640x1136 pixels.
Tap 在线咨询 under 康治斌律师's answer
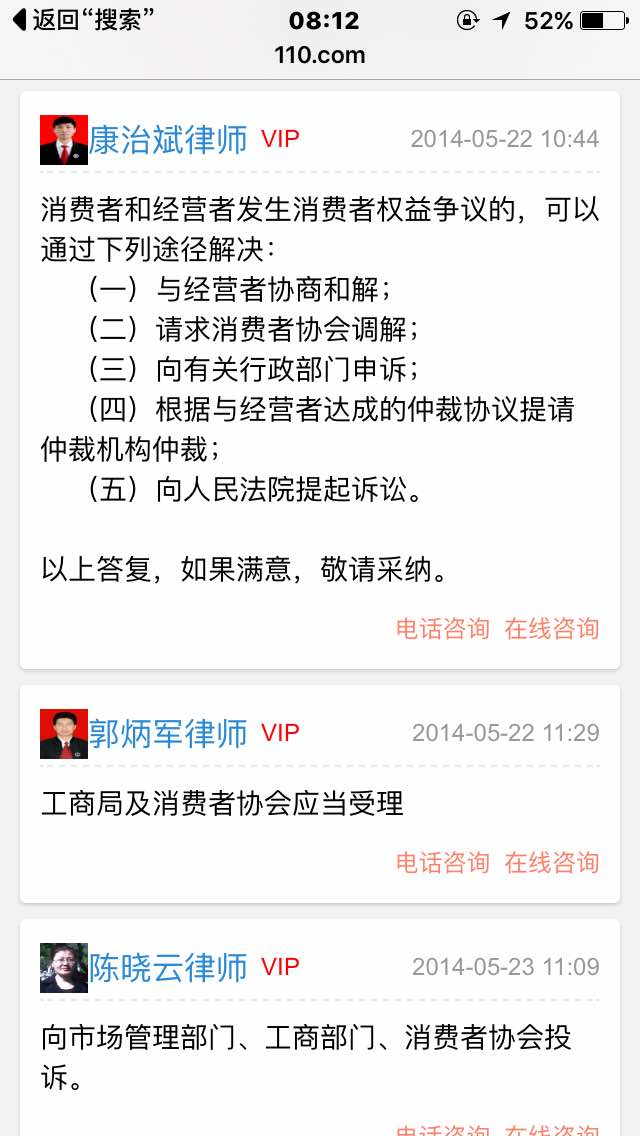tap(552, 628)
